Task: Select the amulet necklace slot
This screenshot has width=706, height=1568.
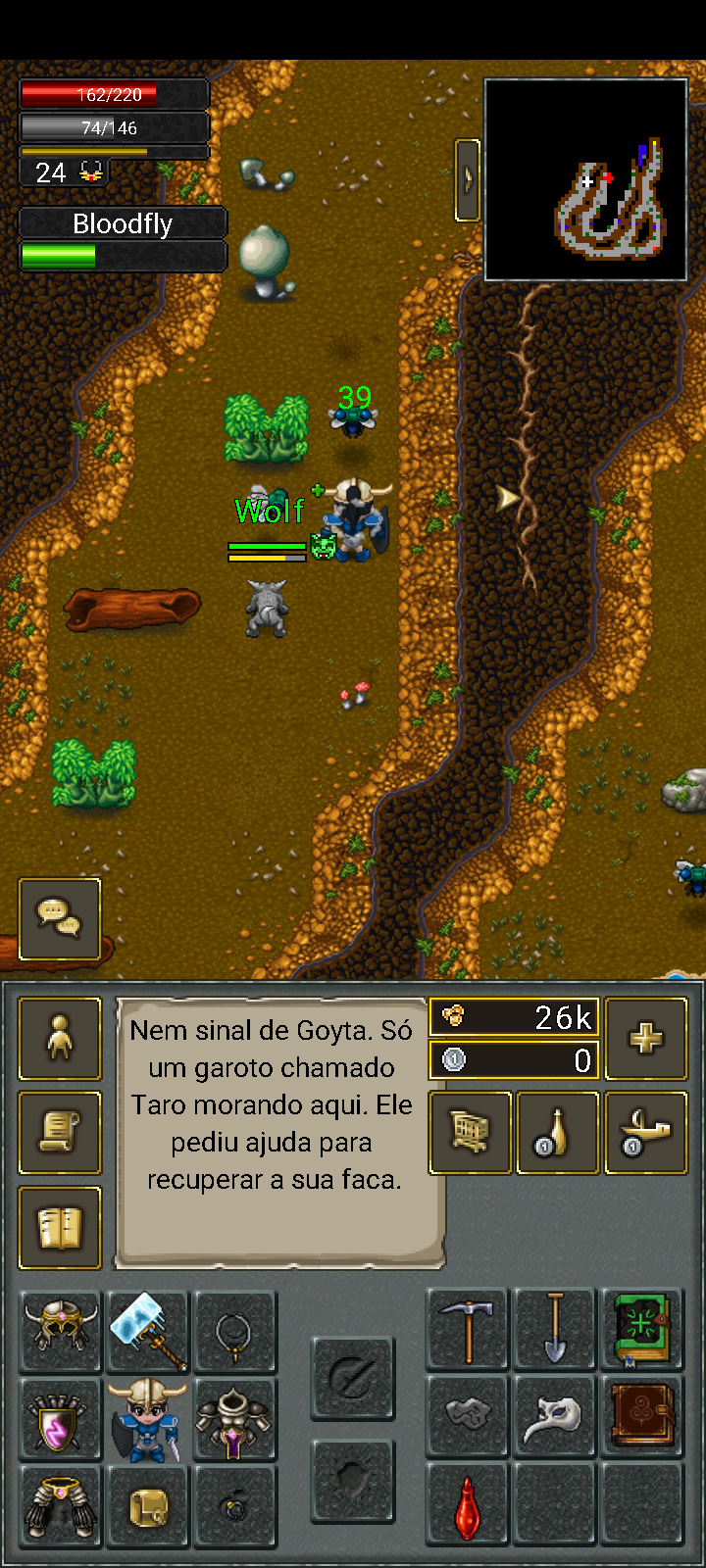Action: pyautogui.click(x=235, y=1331)
